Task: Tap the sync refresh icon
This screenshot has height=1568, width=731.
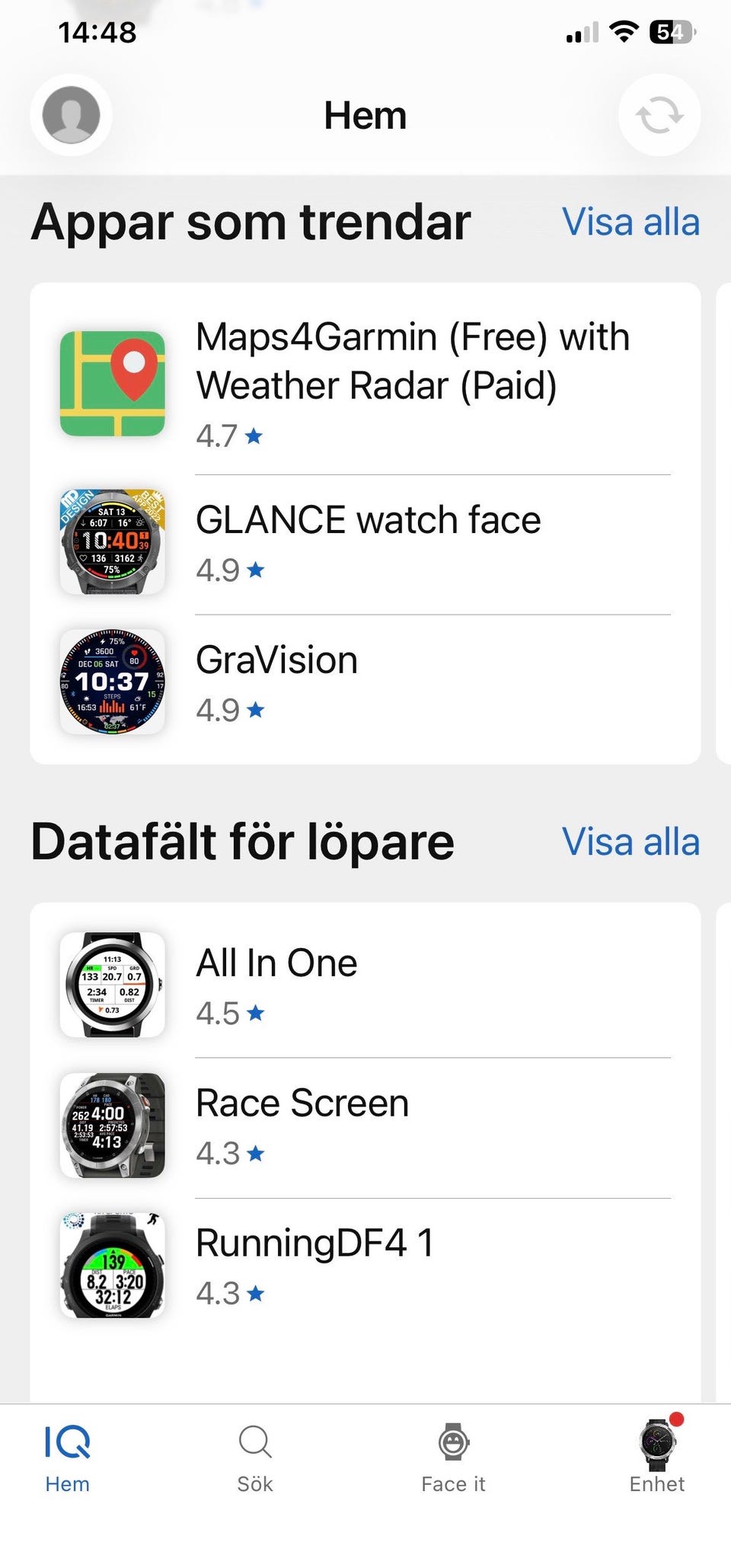Action: tap(659, 115)
